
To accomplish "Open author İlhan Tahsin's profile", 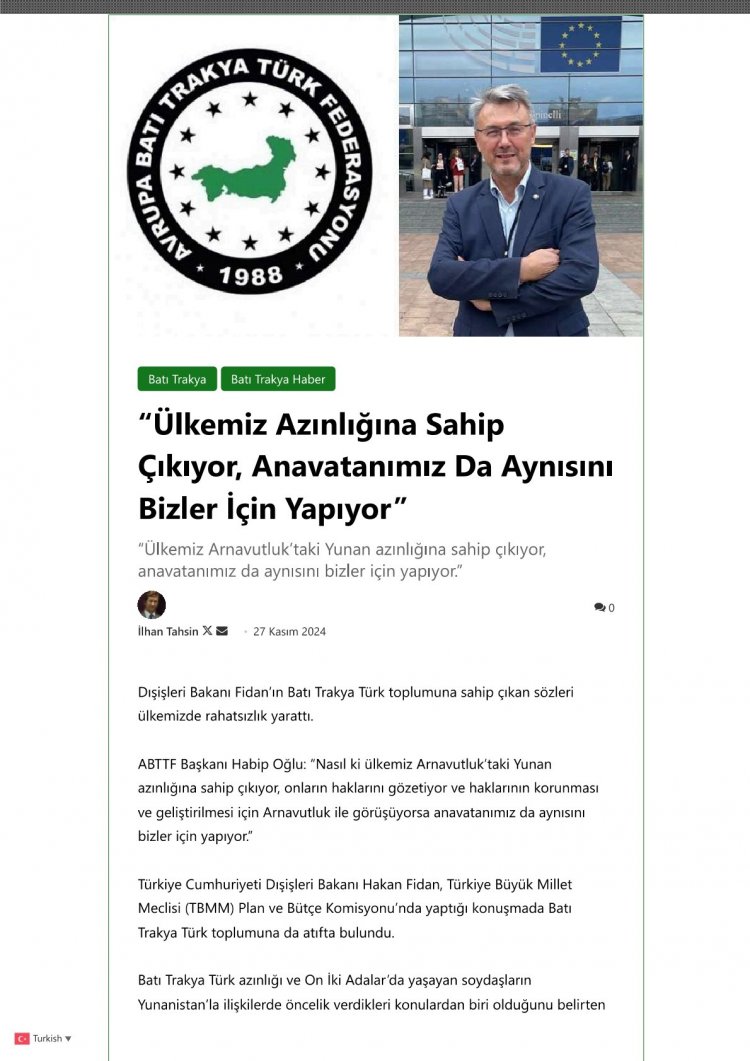I will tap(167, 631).
